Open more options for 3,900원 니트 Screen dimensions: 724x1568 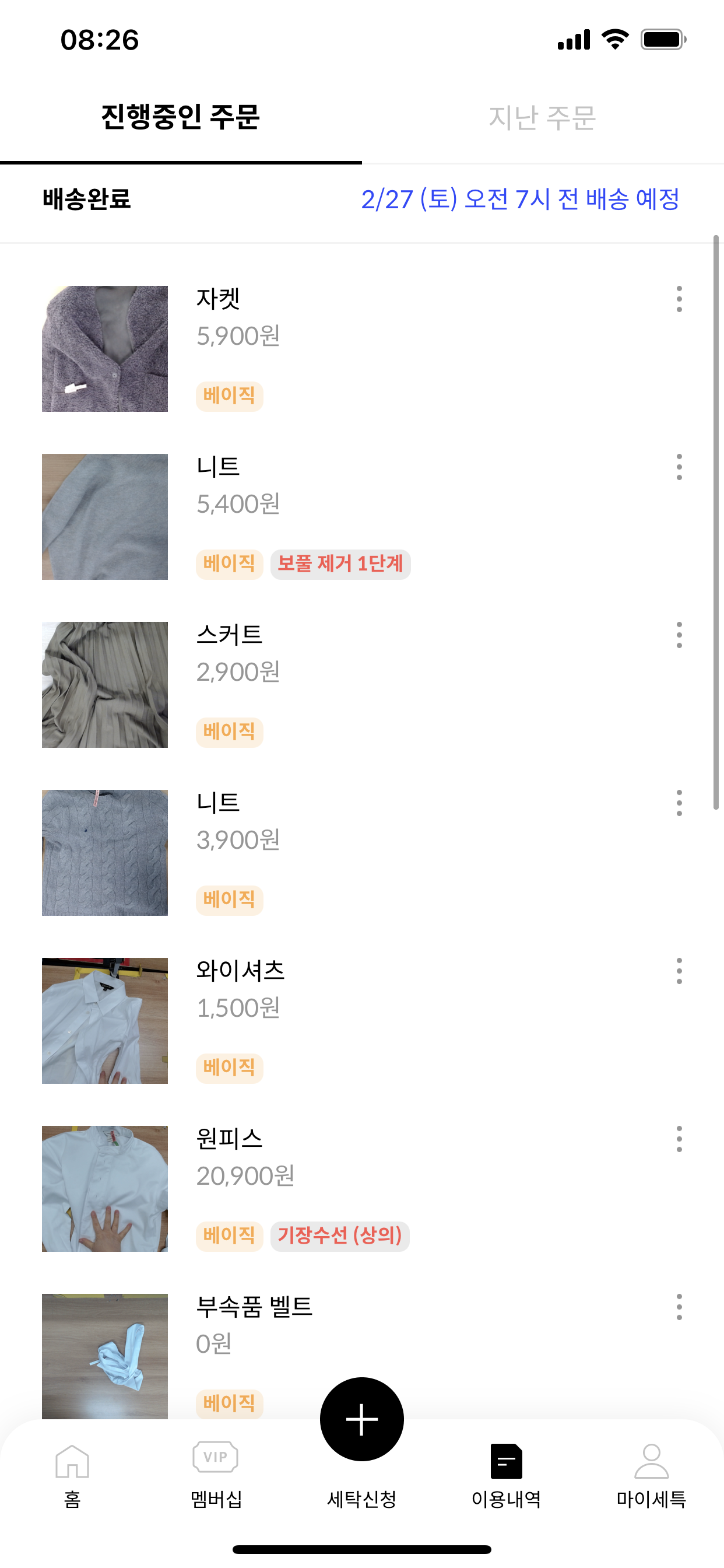(x=679, y=803)
